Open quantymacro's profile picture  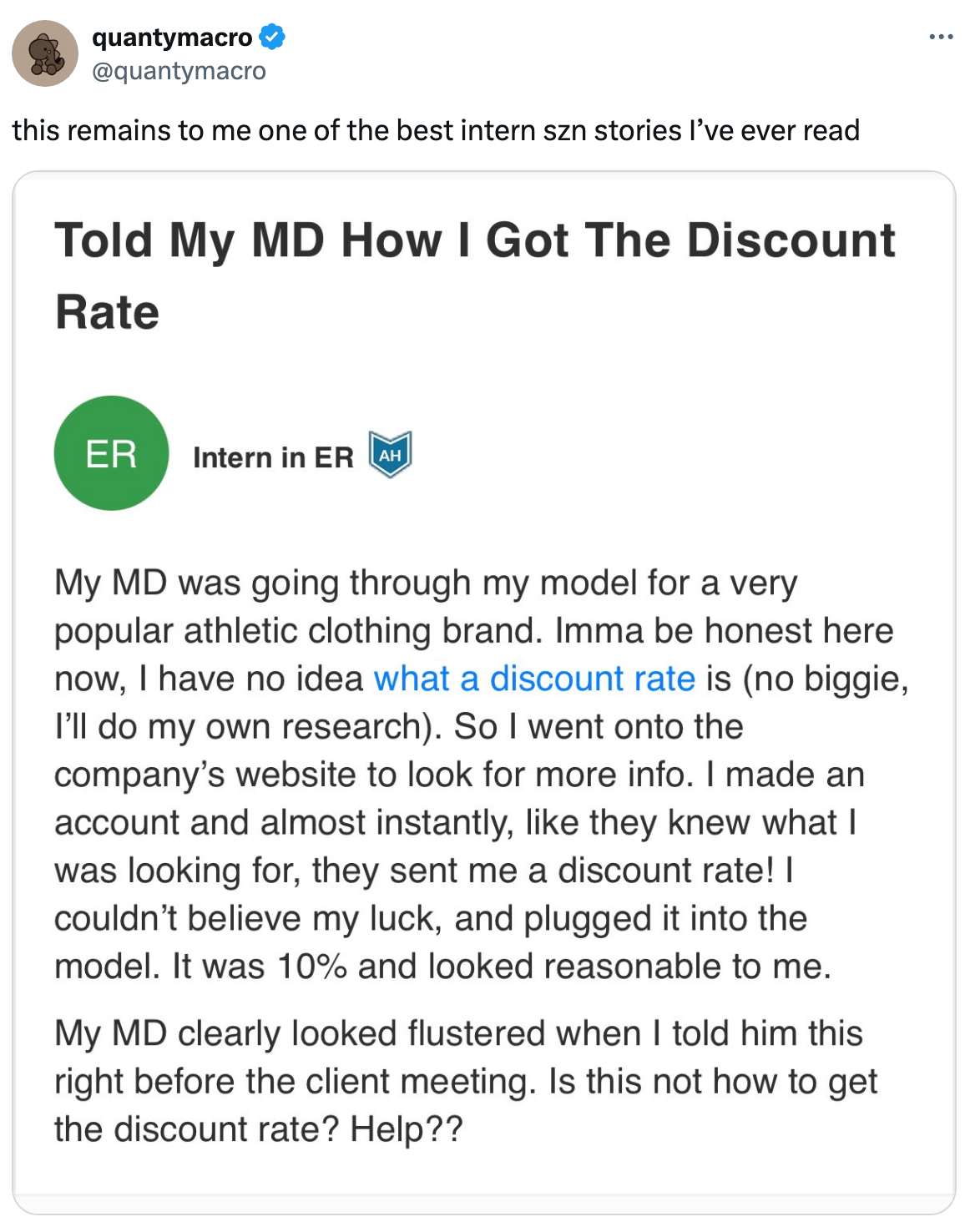click(45, 53)
